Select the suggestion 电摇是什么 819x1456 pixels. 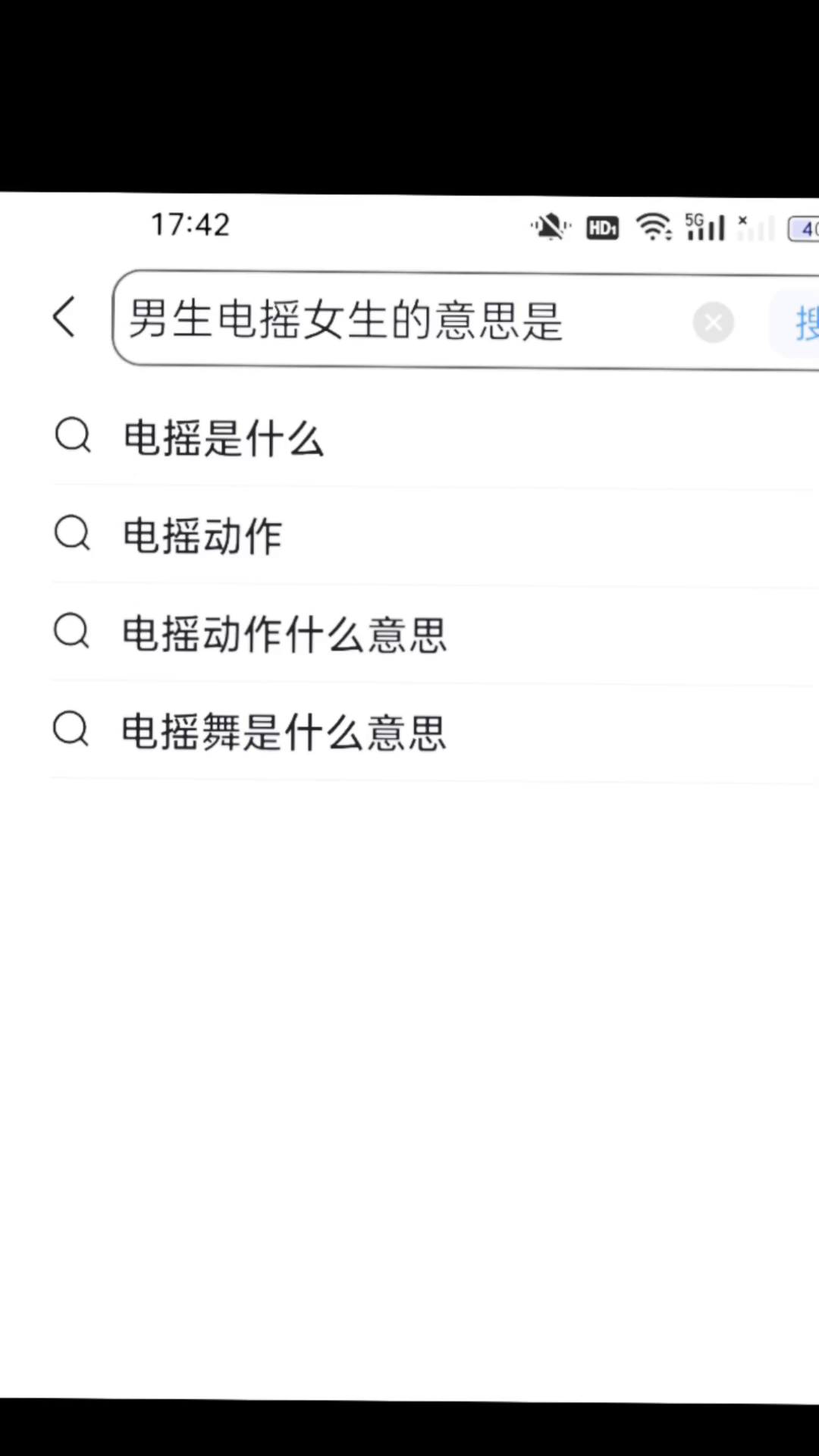point(224,438)
